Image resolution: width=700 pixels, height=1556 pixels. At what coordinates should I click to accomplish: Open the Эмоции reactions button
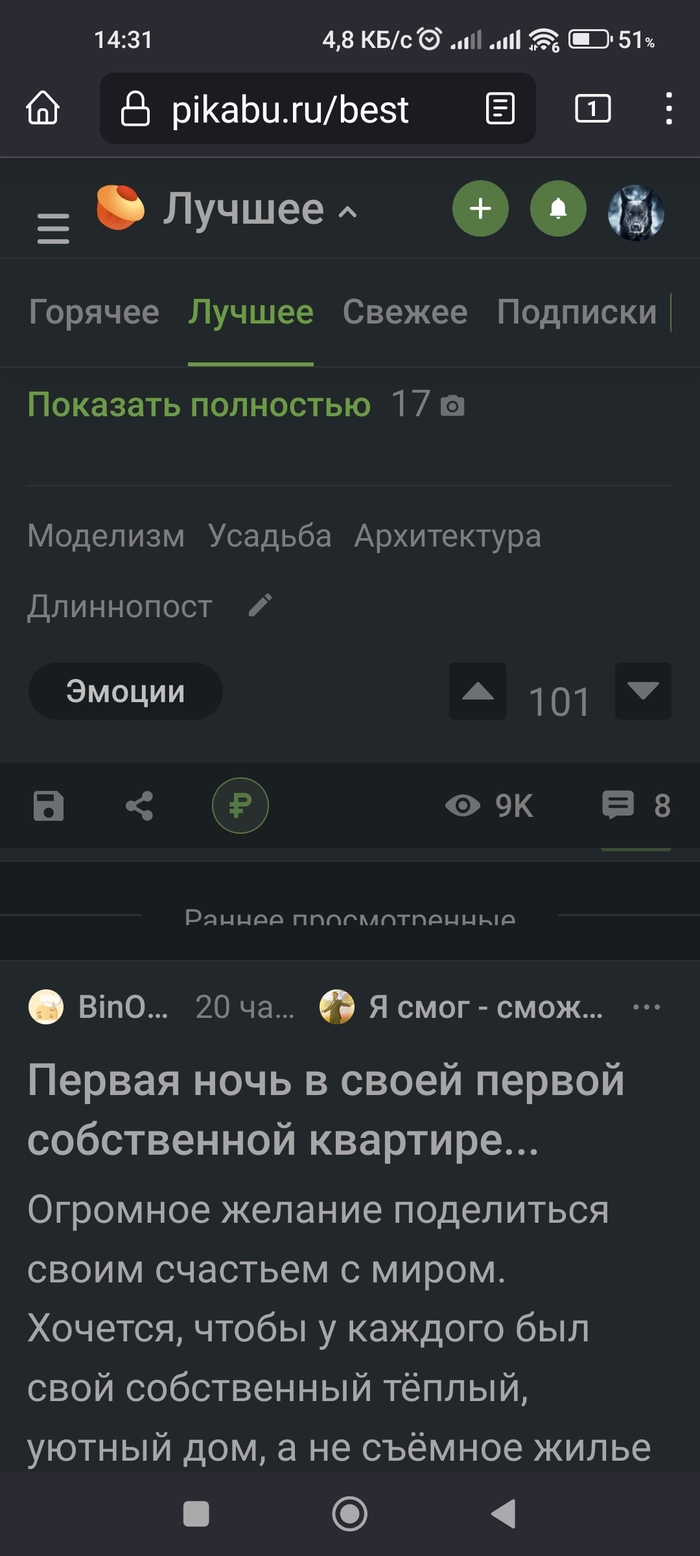pos(125,692)
